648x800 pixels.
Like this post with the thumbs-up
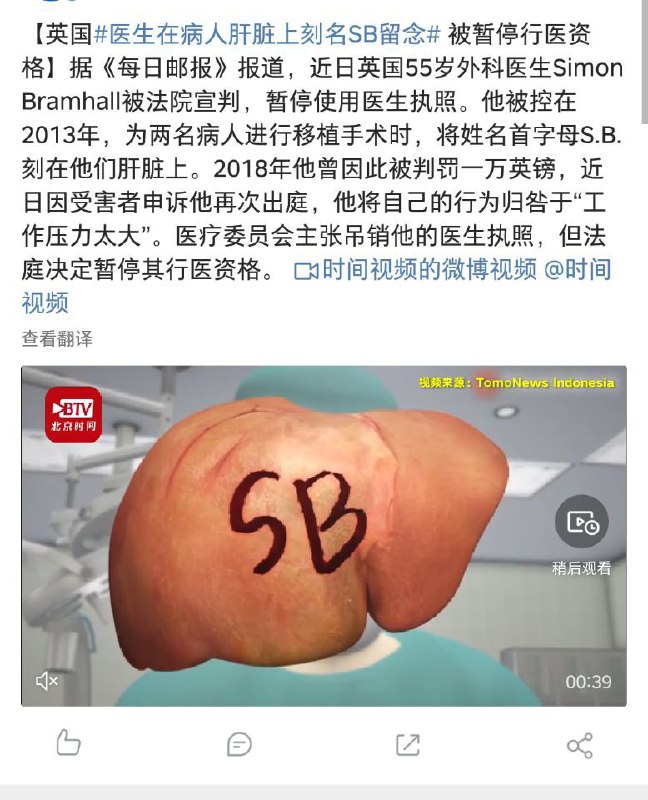tap(68, 743)
